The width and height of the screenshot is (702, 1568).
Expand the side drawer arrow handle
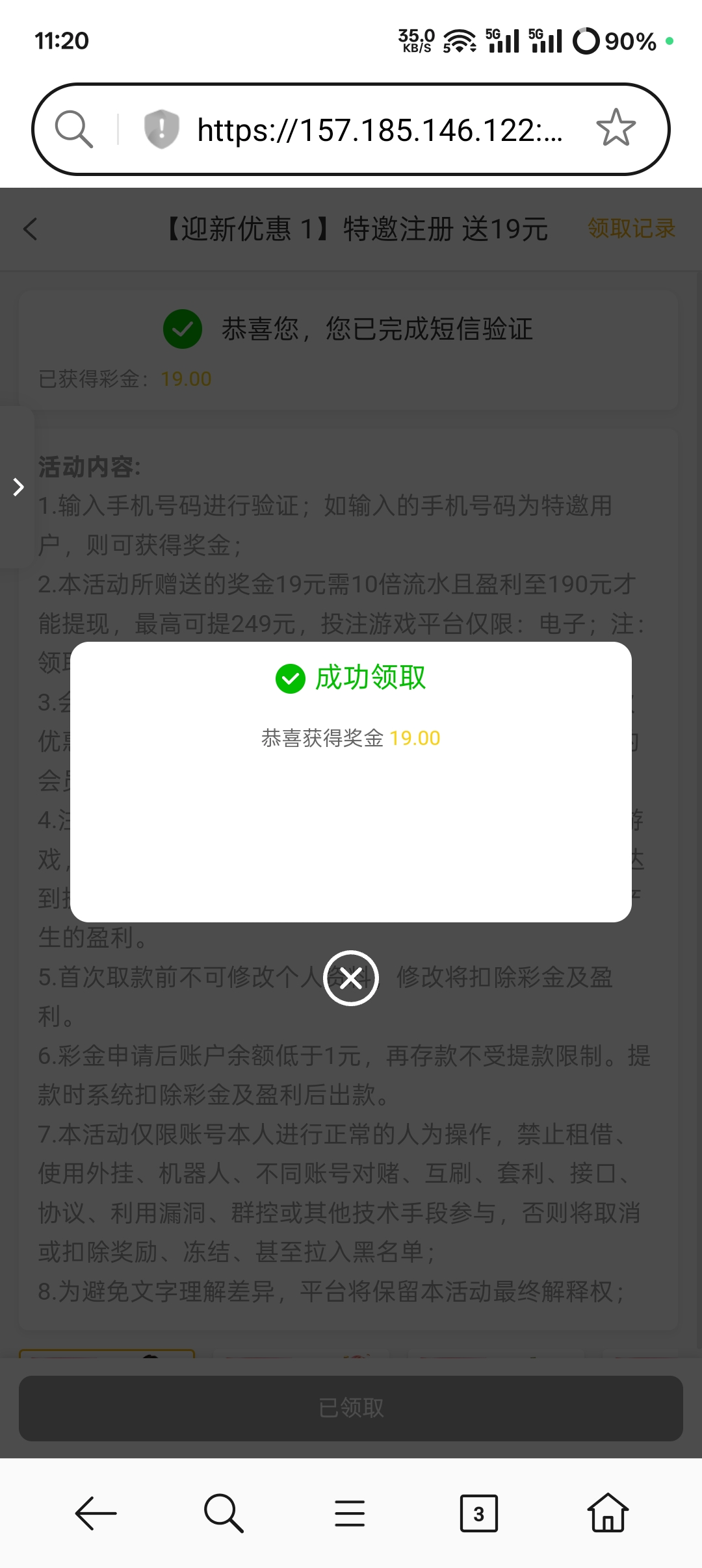click(18, 487)
